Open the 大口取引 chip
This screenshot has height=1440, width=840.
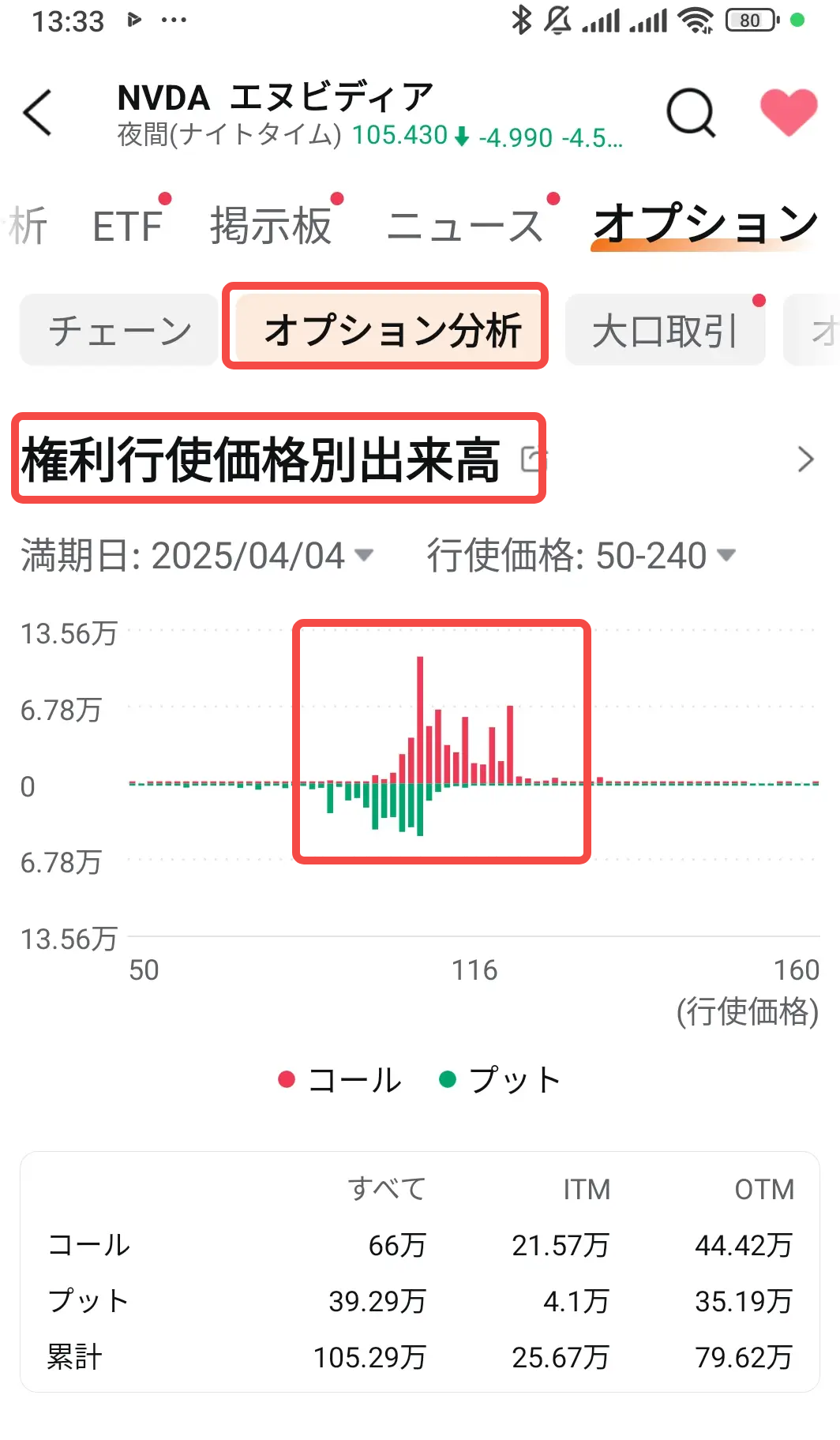click(x=665, y=330)
